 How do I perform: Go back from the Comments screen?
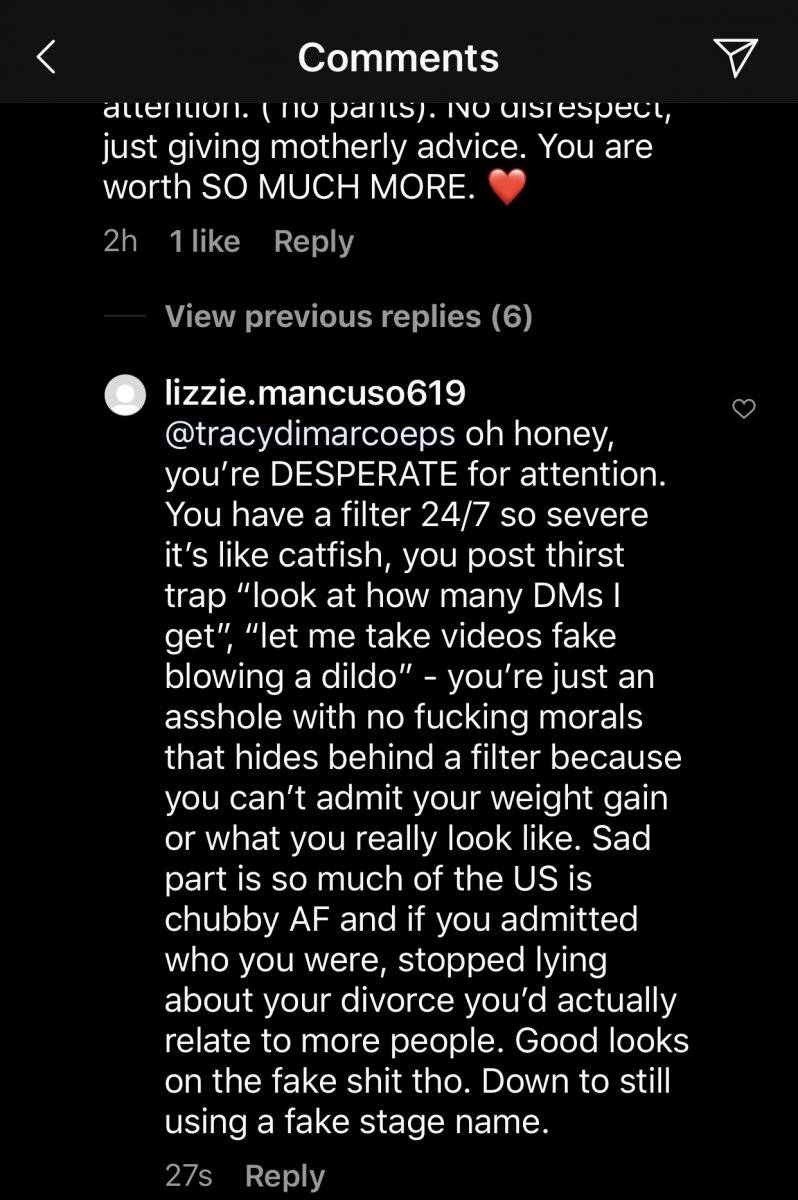tap(45, 57)
